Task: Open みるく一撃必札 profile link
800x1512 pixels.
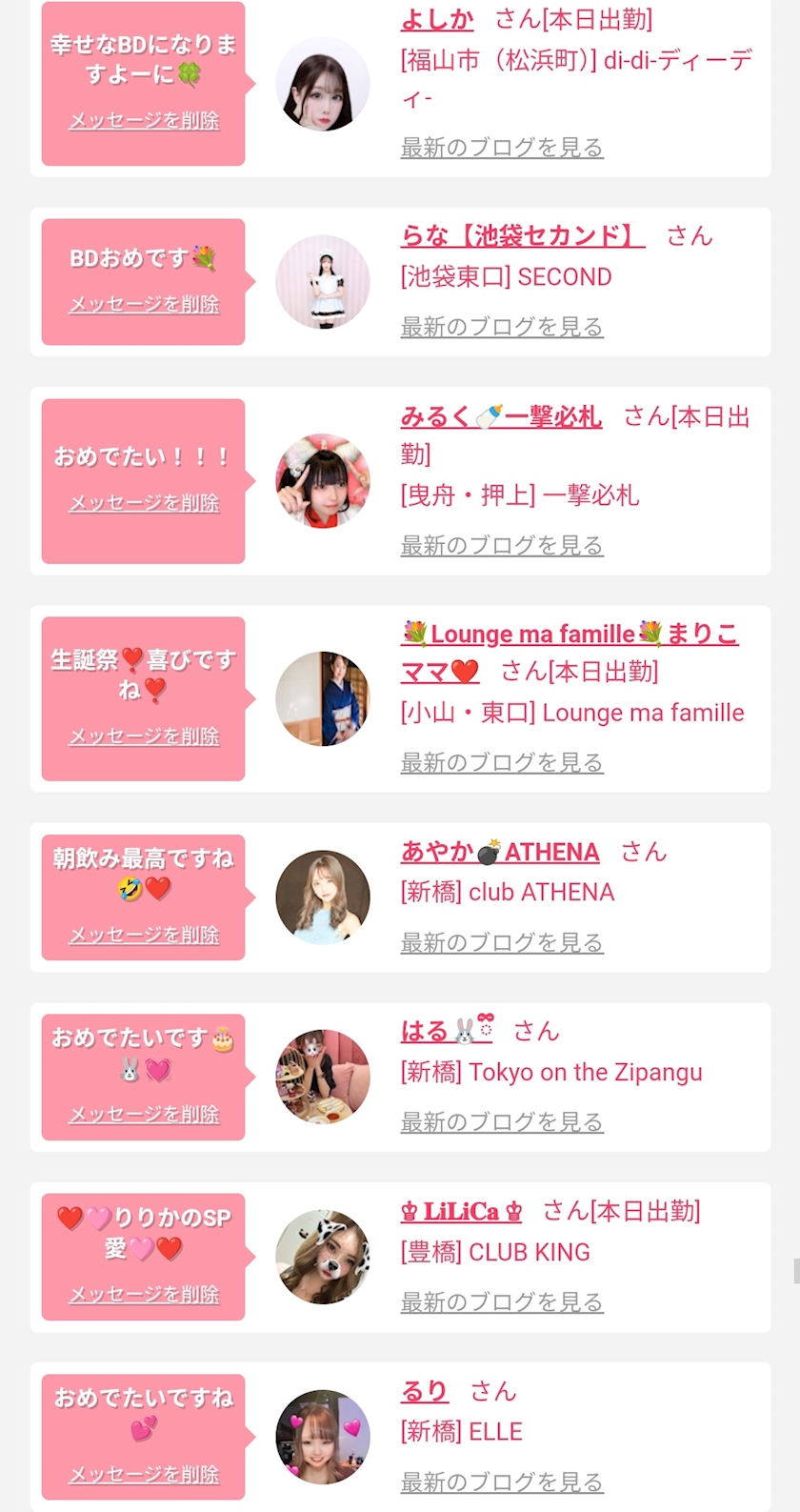Action: click(x=501, y=417)
